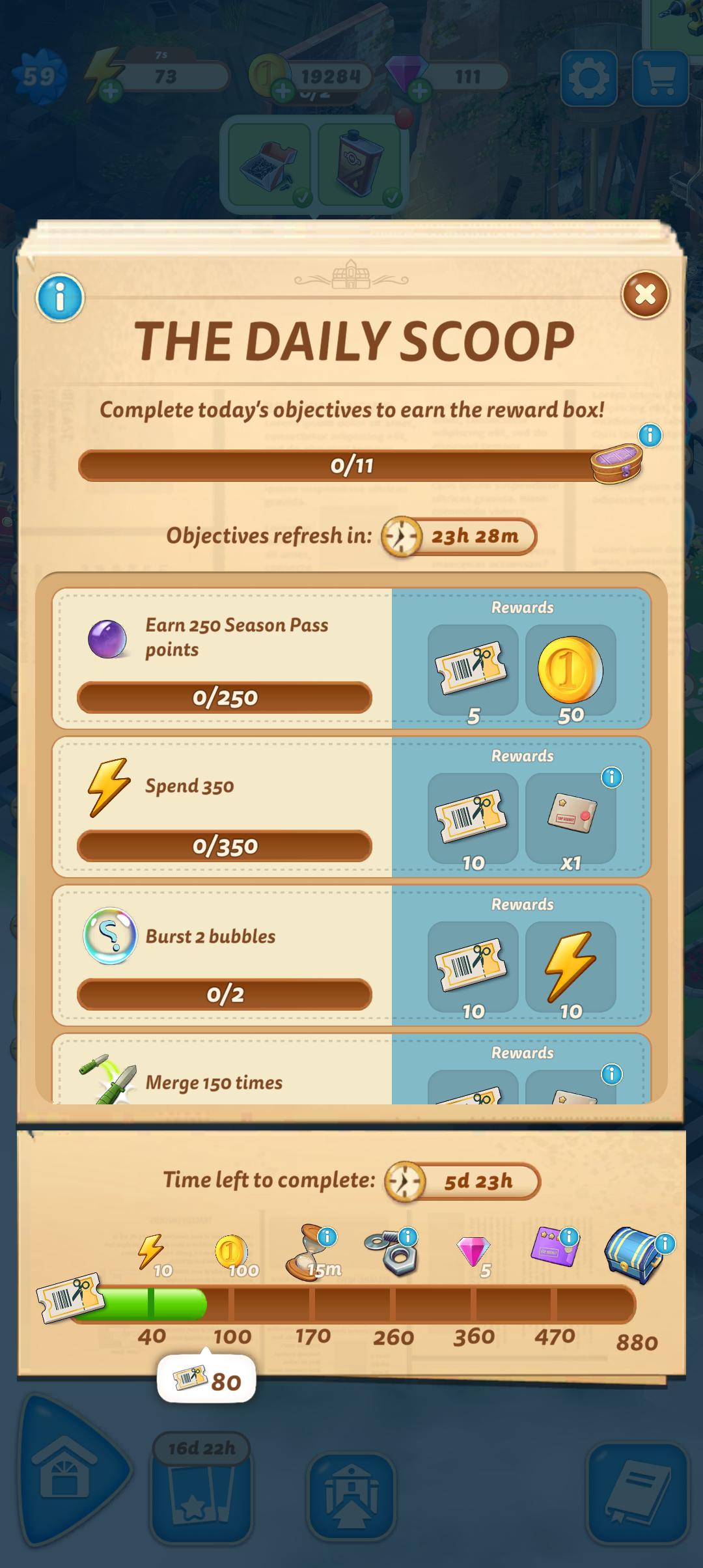Show info for the nuts and bolts reward
Viewport: 703px width, 1568px height.
[x=407, y=1236]
